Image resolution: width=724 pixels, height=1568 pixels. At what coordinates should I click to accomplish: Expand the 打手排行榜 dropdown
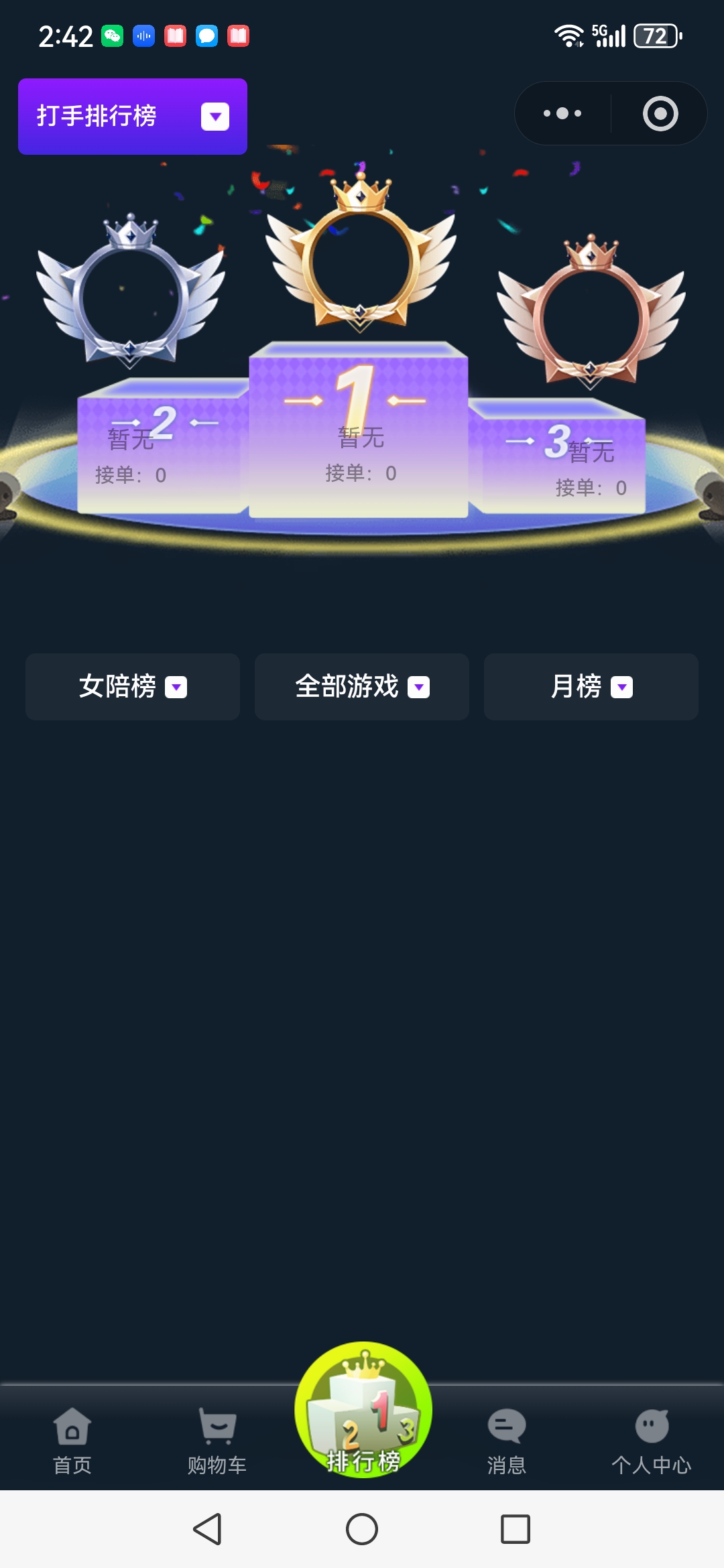point(133,117)
